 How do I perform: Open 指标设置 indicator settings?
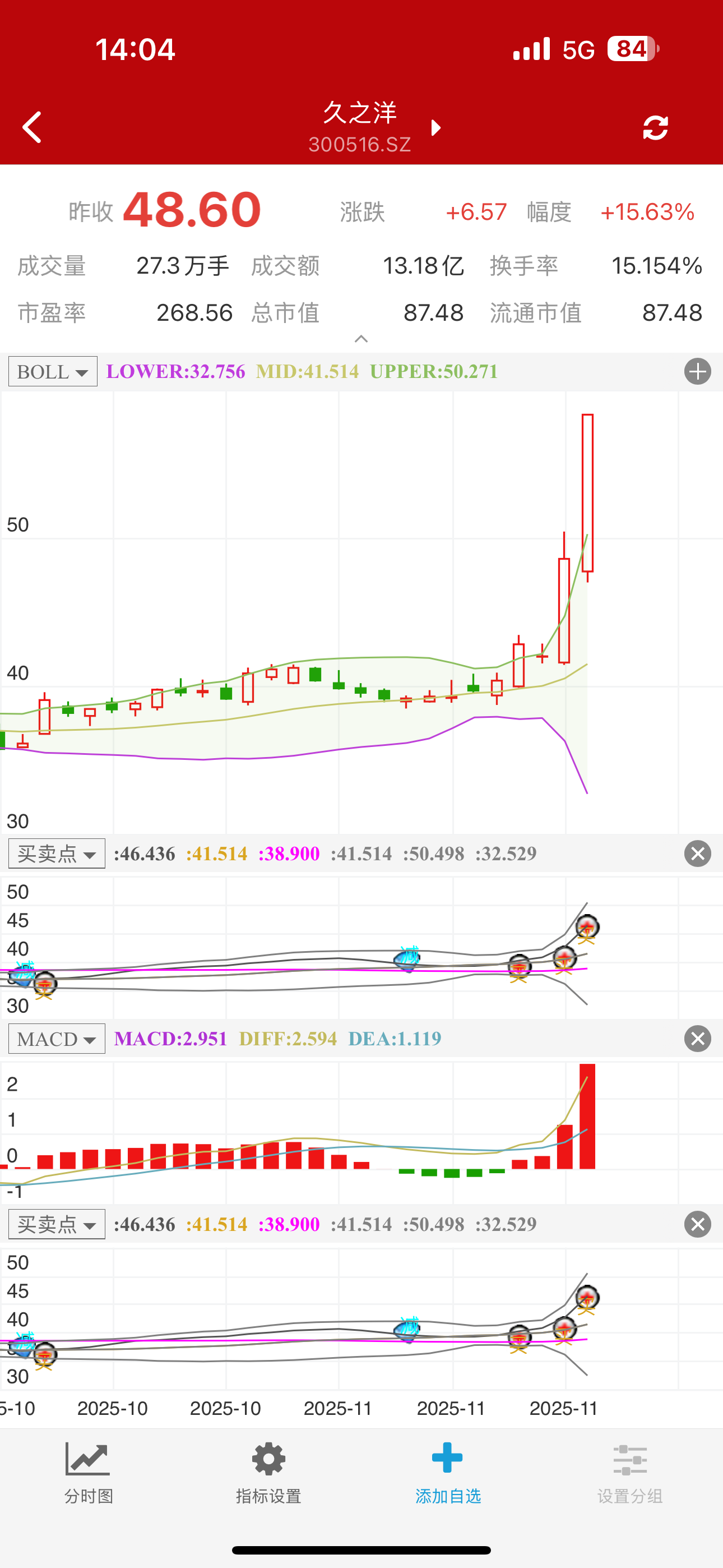268,1473
